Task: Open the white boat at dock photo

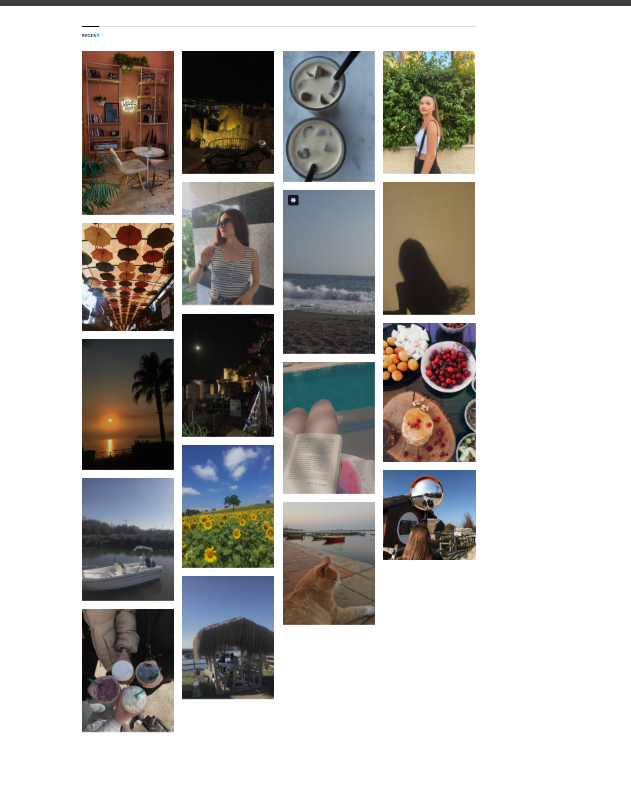Action: click(x=128, y=539)
